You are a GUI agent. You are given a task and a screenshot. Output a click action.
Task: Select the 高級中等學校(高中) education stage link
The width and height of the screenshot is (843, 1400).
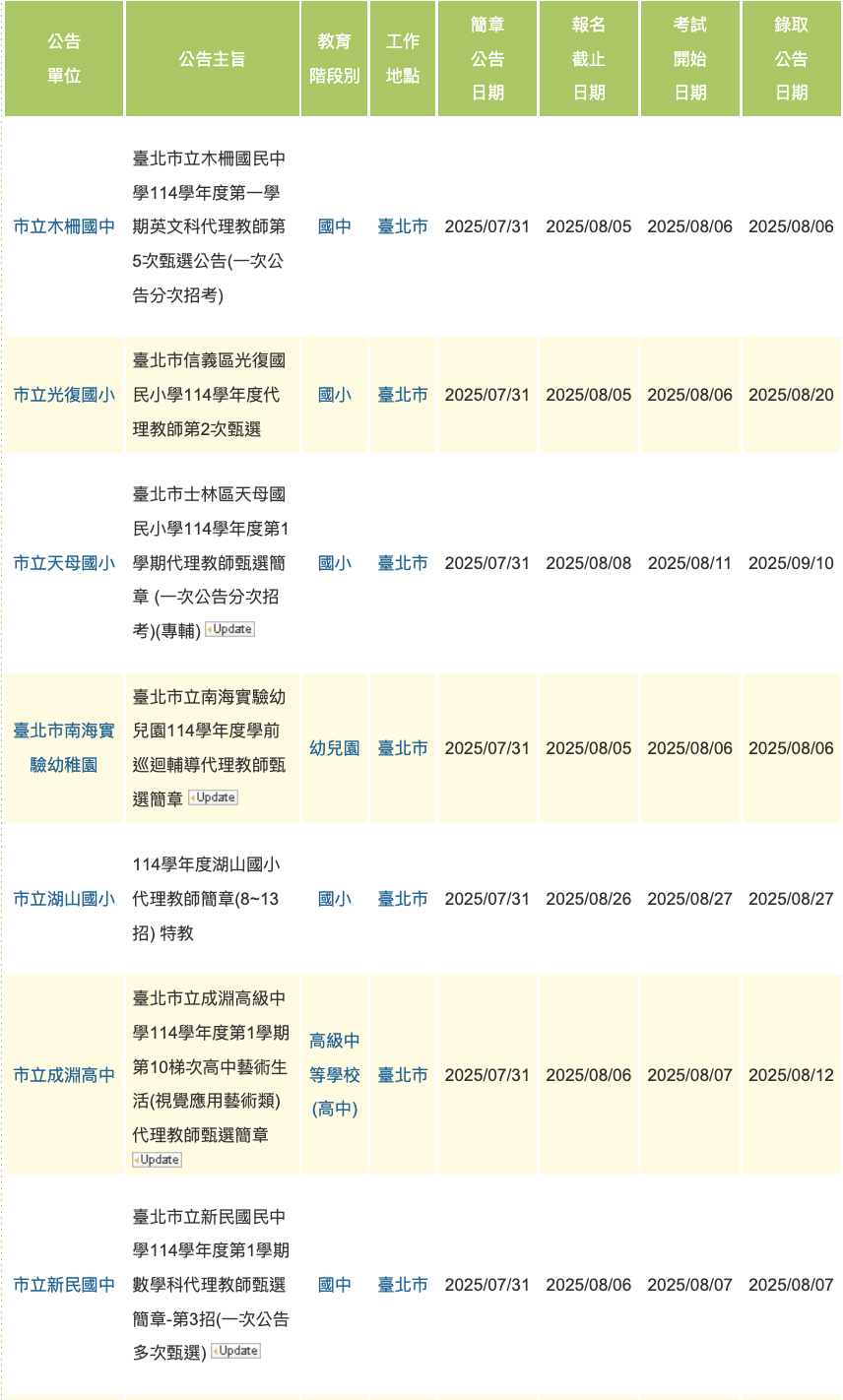click(335, 1075)
